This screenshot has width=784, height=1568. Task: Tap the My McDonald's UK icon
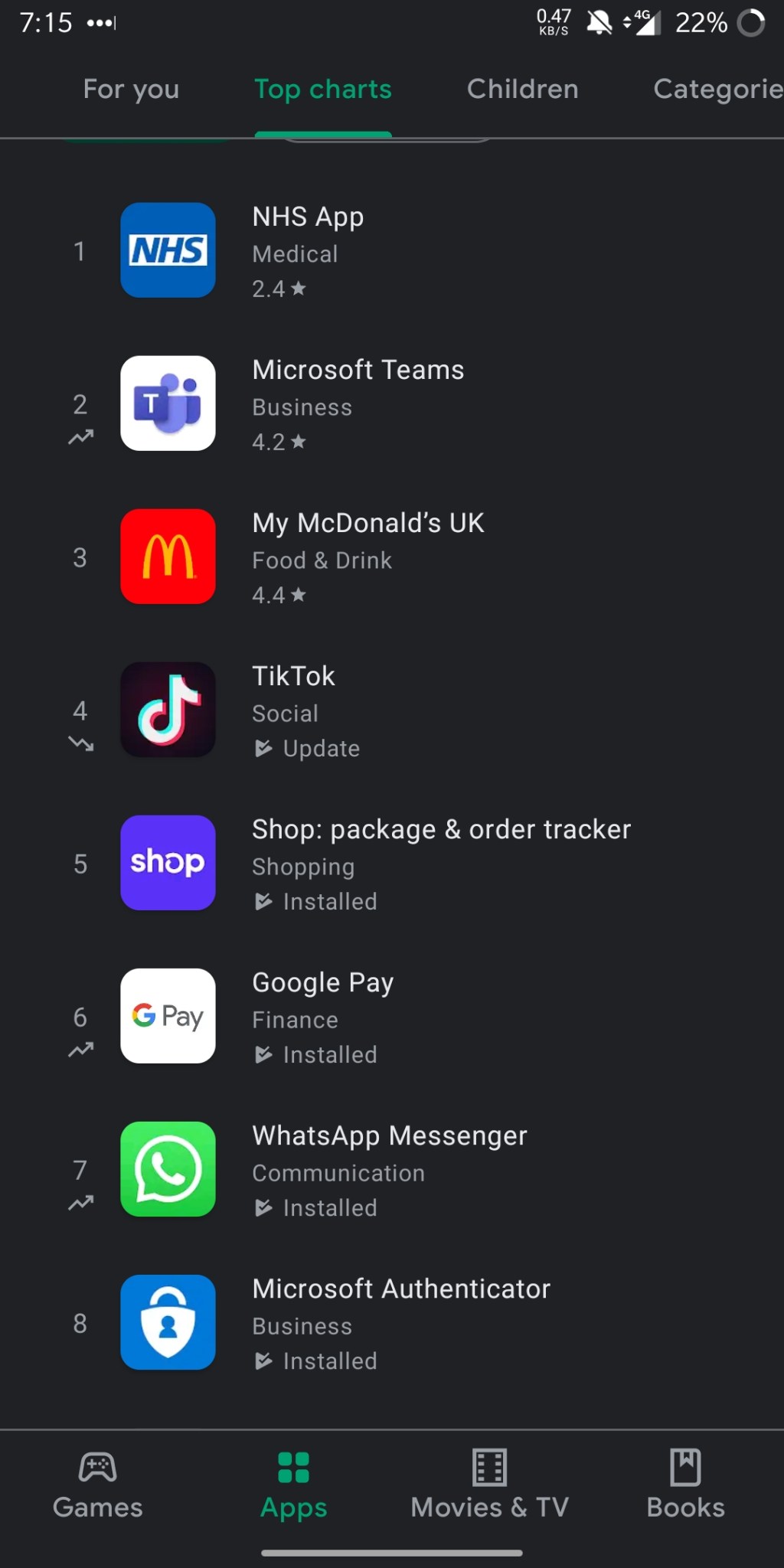click(167, 557)
